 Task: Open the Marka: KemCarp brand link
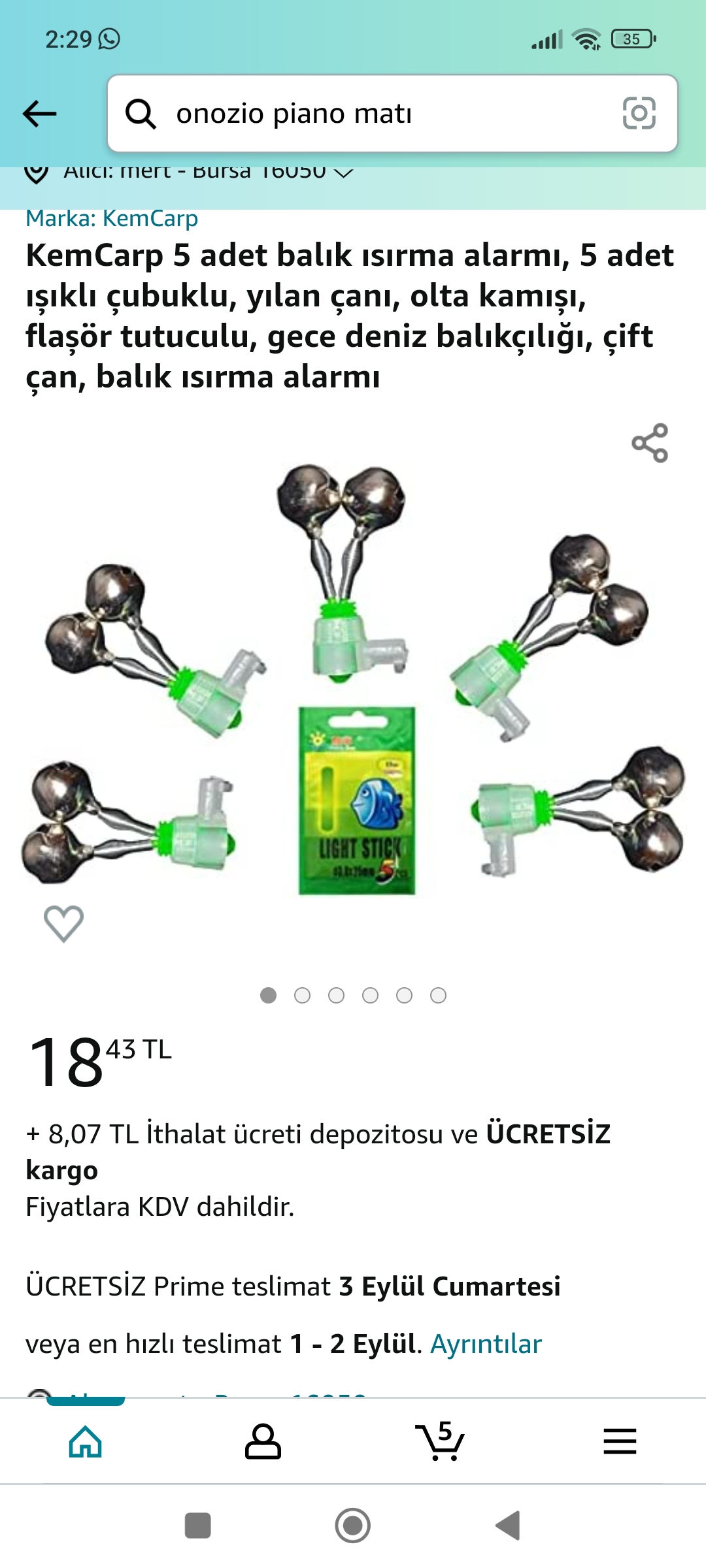click(x=112, y=218)
